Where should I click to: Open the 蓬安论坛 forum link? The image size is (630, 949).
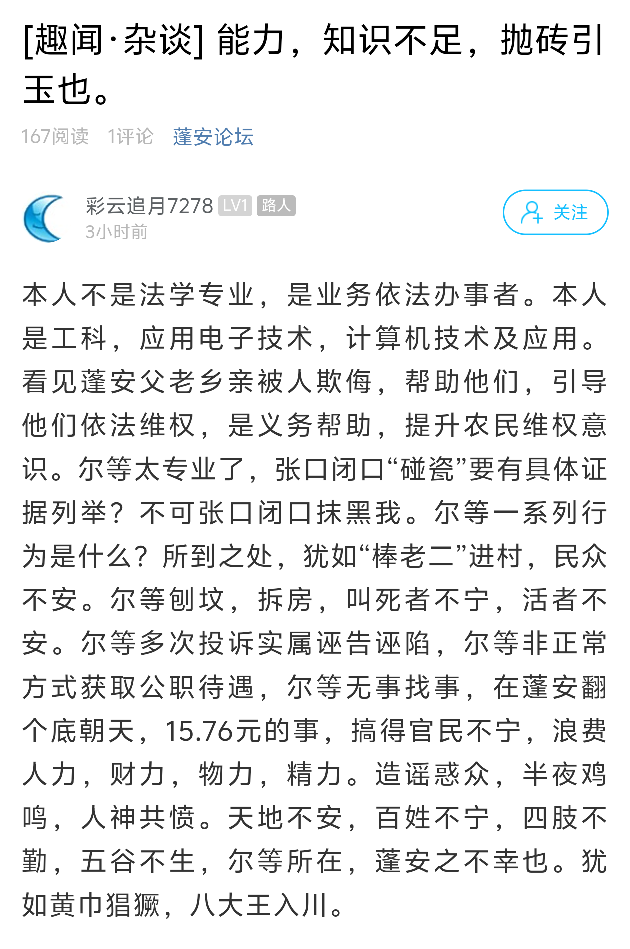click(213, 137)
